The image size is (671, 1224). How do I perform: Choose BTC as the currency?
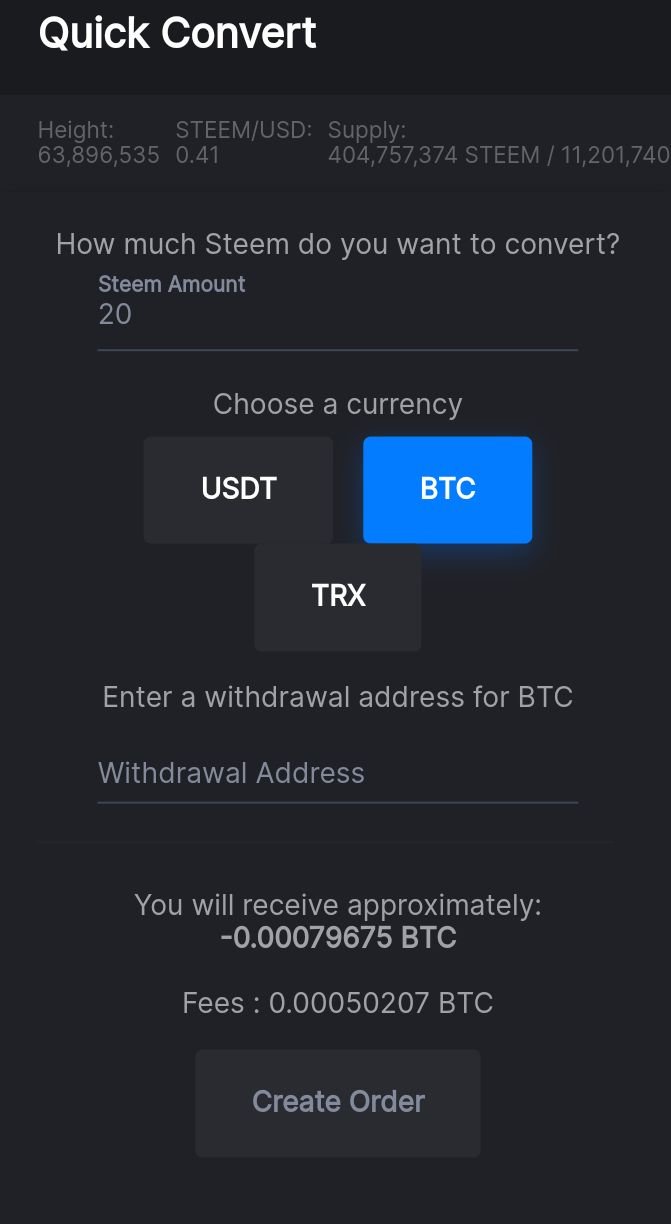tap(447, 489)
